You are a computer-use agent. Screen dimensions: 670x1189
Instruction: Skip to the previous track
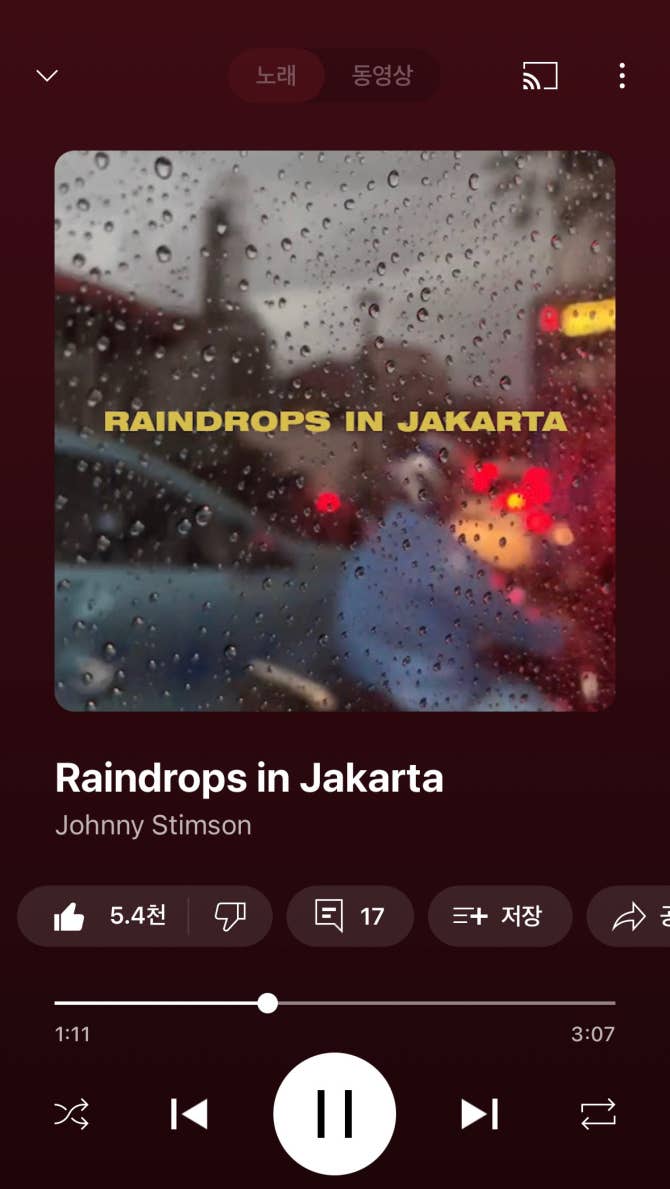[x=189, y=1114]
